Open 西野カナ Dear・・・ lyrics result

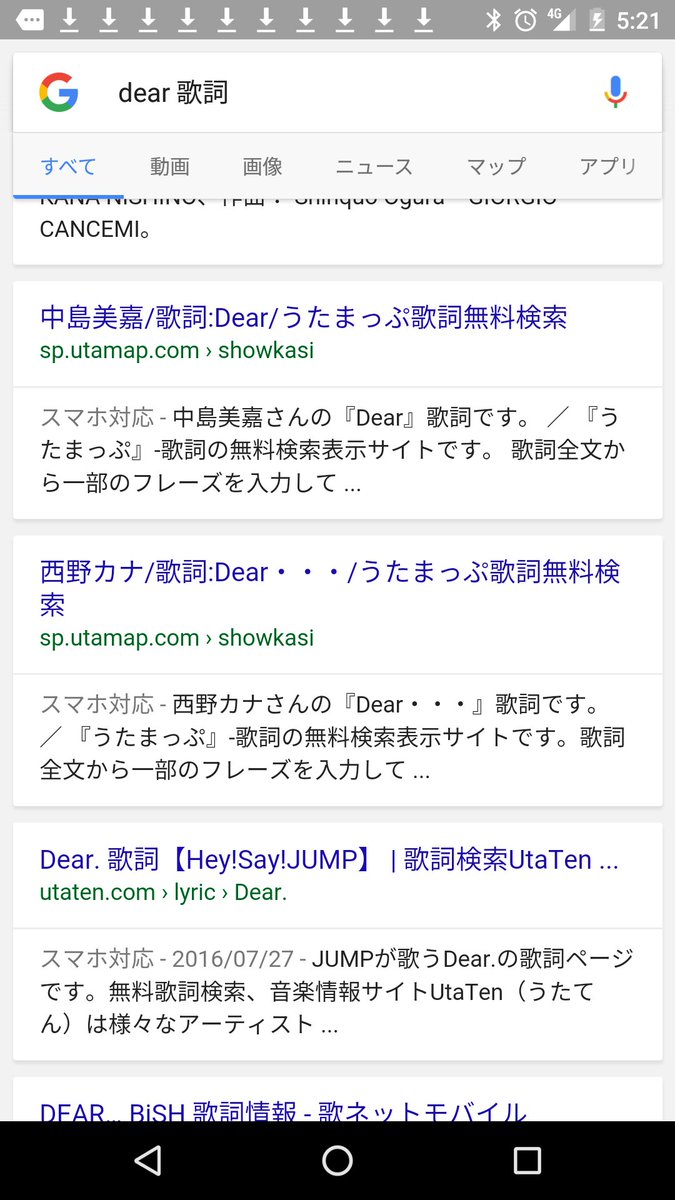coord(330,588)
